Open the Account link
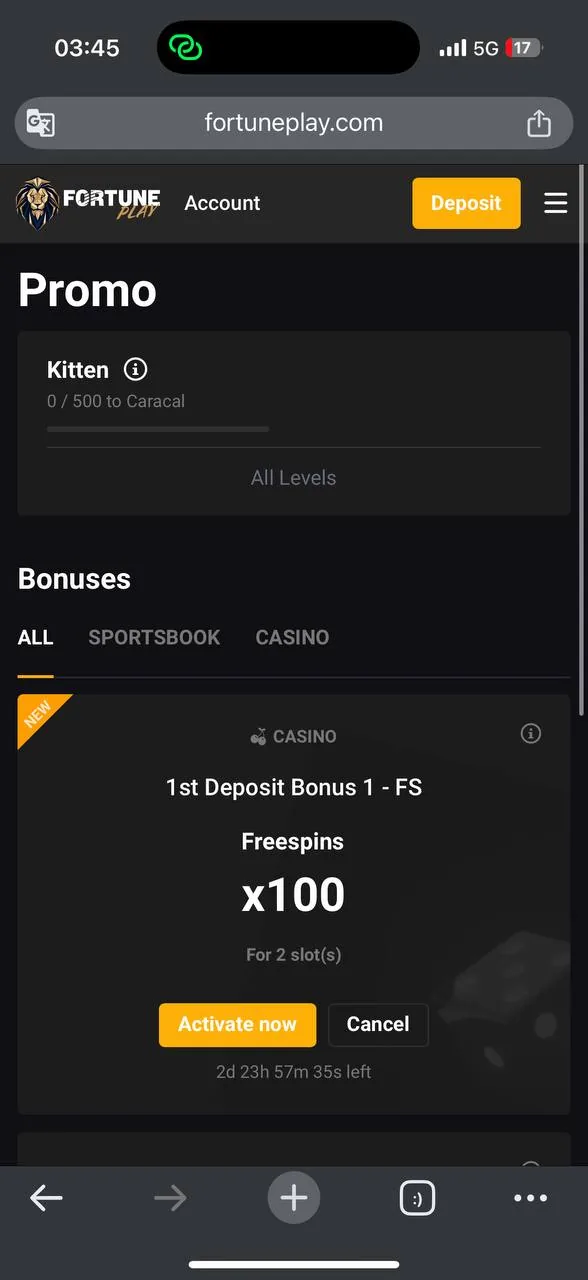This screenshot has height=1280, width=588. click(222, 203)
